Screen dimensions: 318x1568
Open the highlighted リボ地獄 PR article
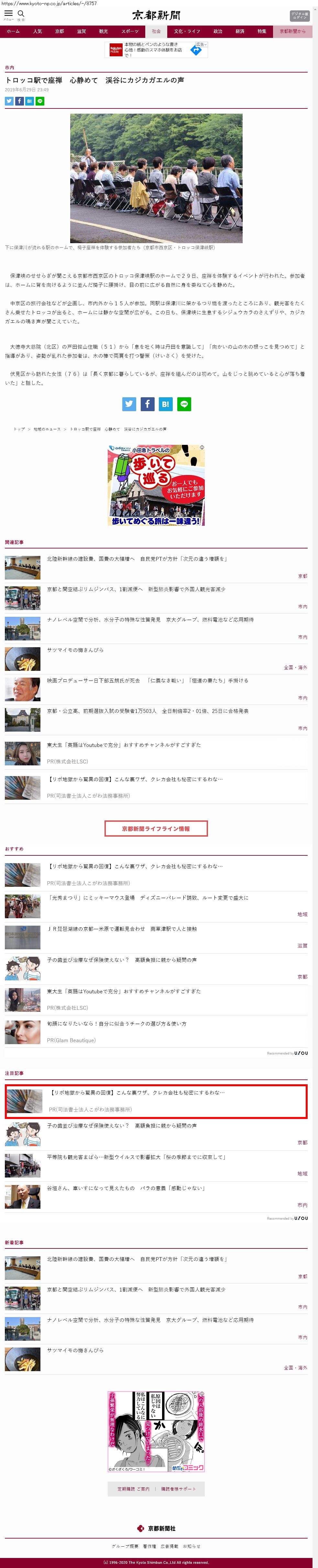coord(137,1093)
